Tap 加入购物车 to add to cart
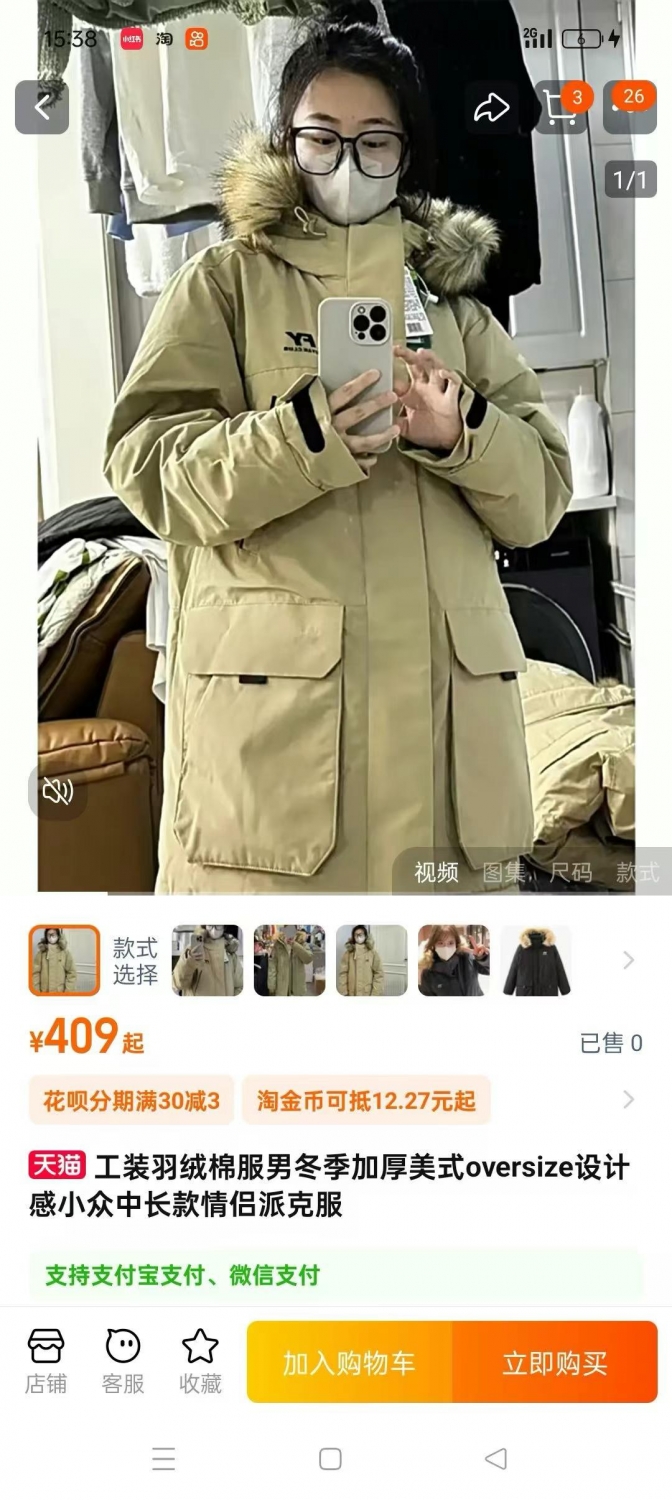This screenshot has width=672, height=1500. click(x=349, y=1362)
